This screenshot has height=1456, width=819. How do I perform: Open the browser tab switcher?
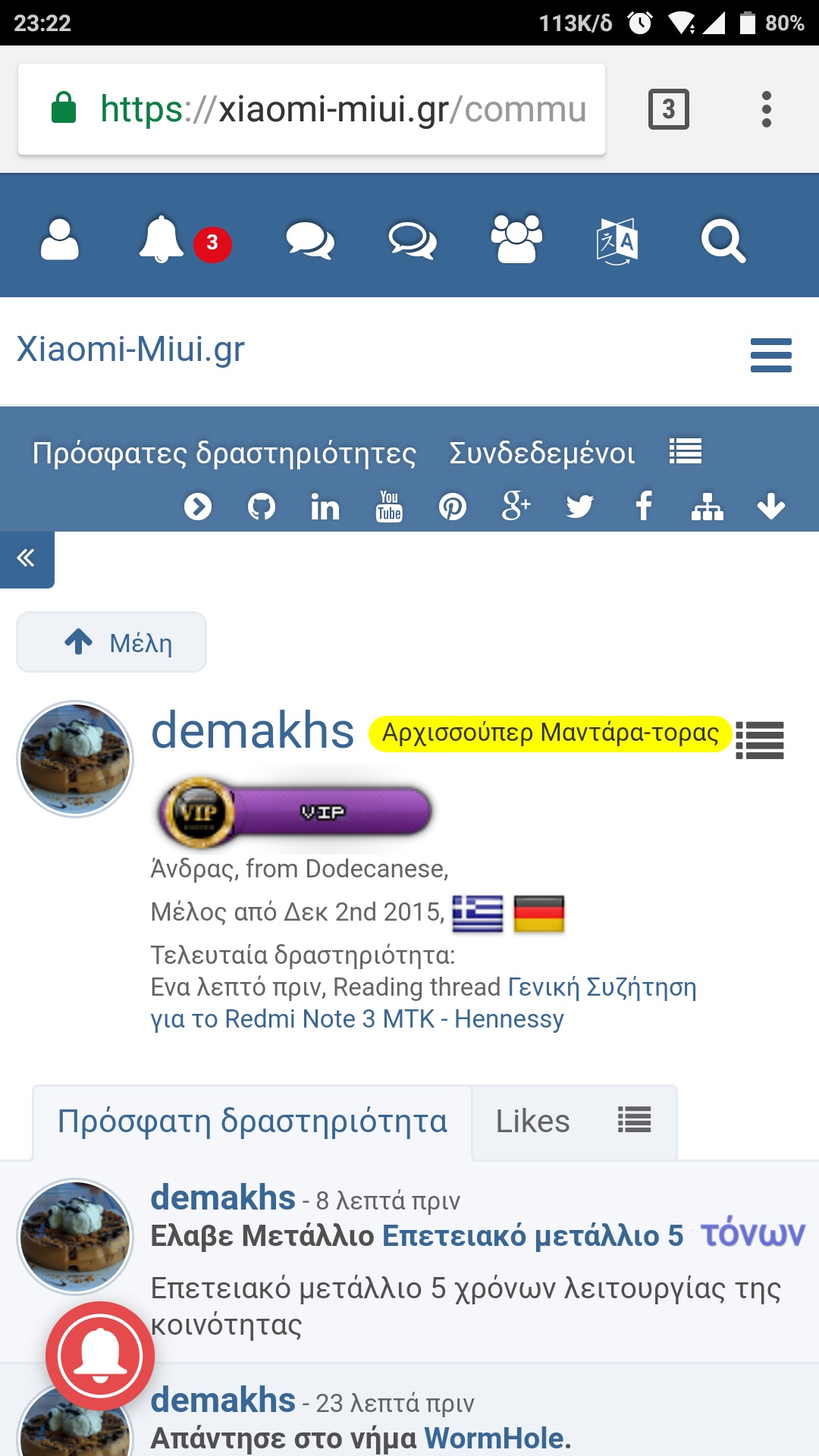tap(668, 109)
